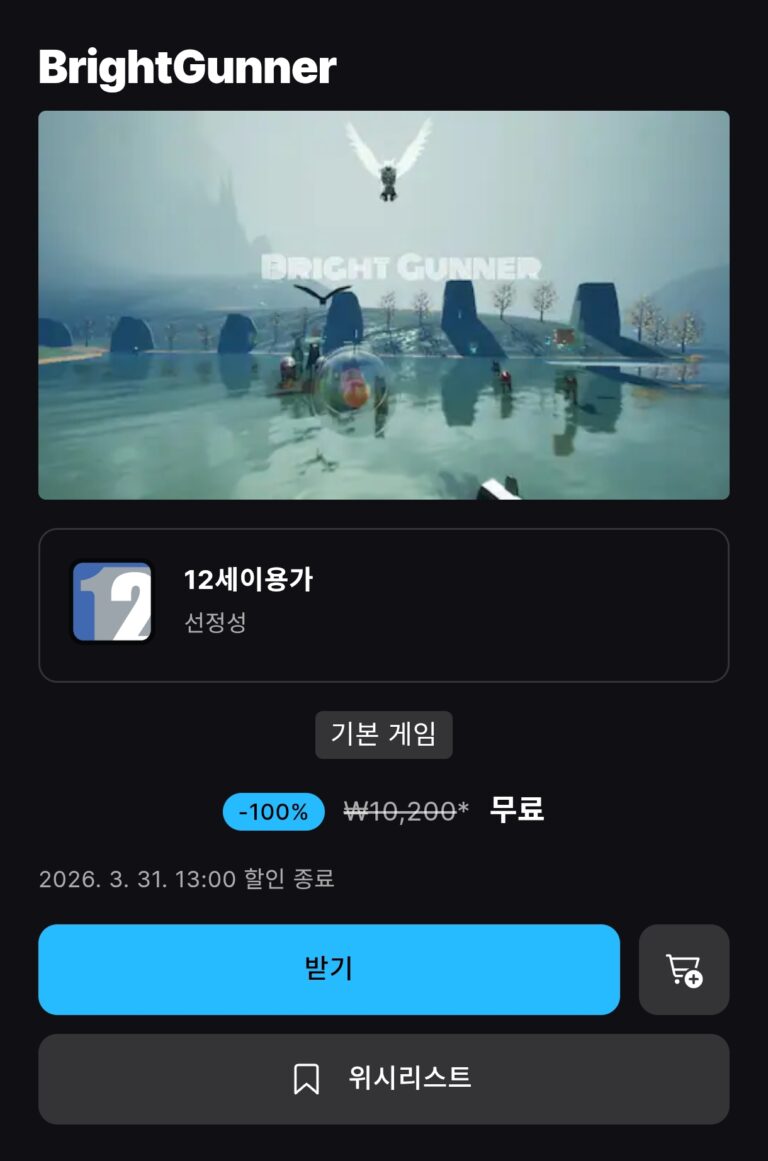The width and height of the screenshot is (768, 1161).
Task: Open the 12세이용가 age rating card
Action: [x=383, y=605]
